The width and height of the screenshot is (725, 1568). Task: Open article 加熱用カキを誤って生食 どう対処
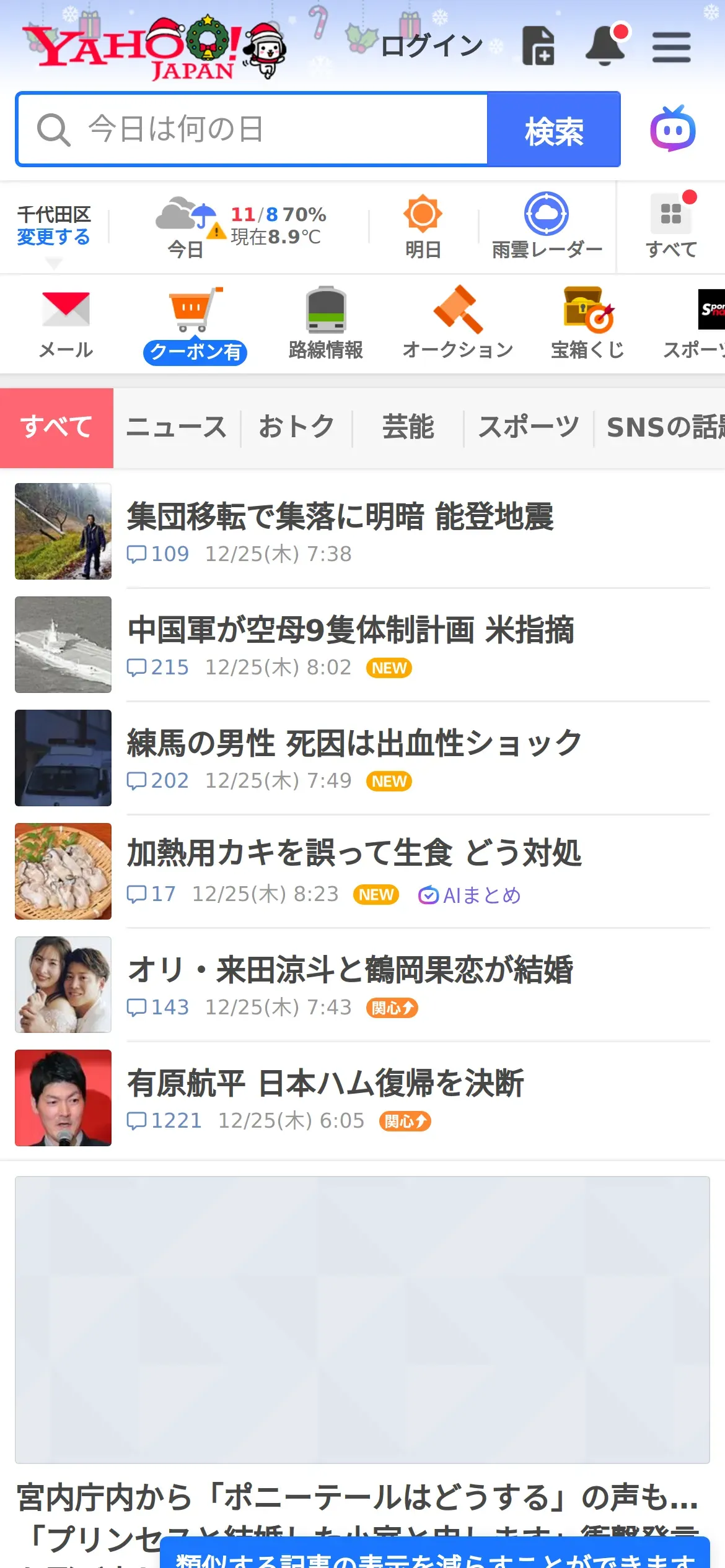click(354, 853)
